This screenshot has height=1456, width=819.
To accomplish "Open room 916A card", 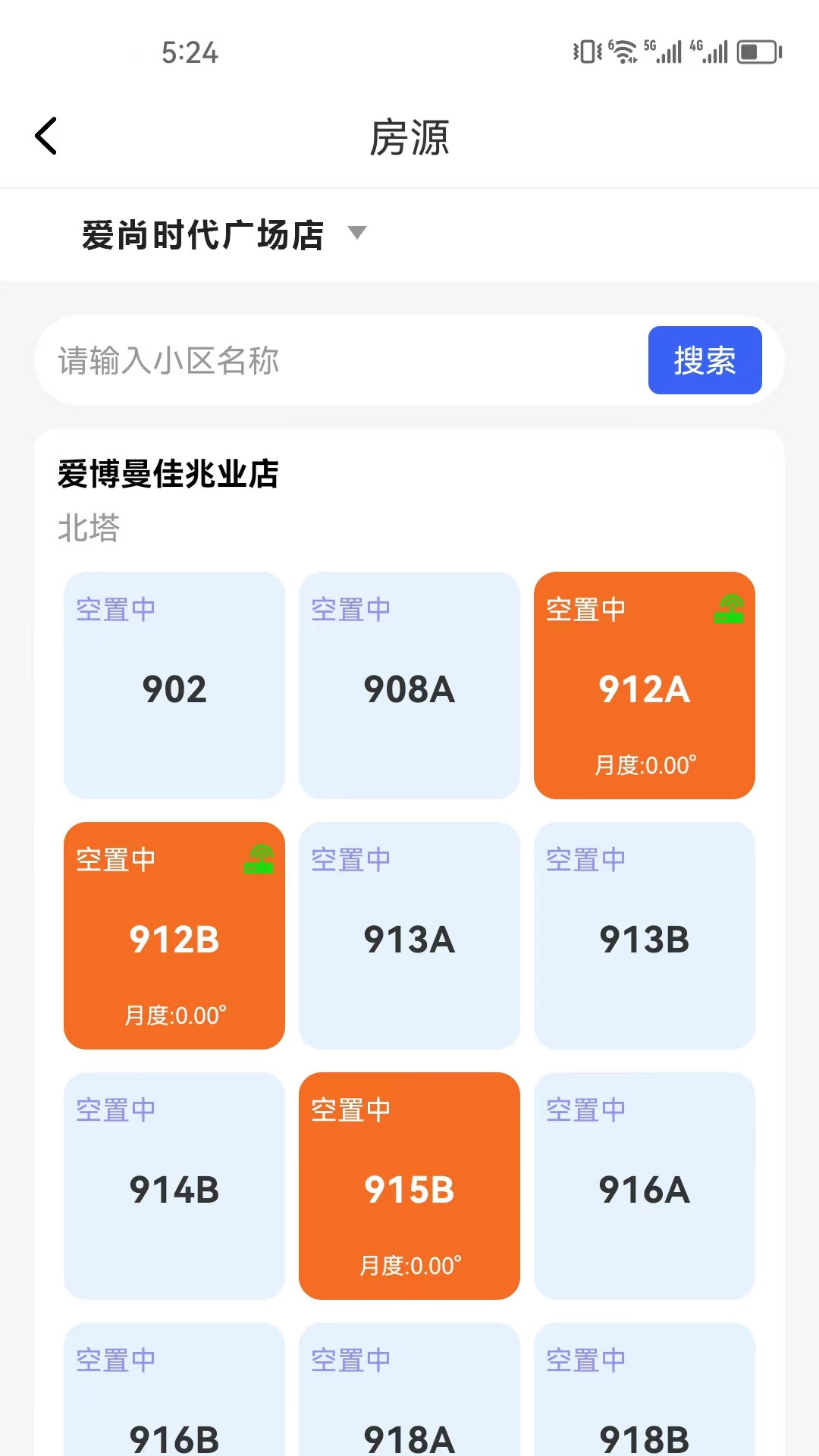I will 645,1186.
